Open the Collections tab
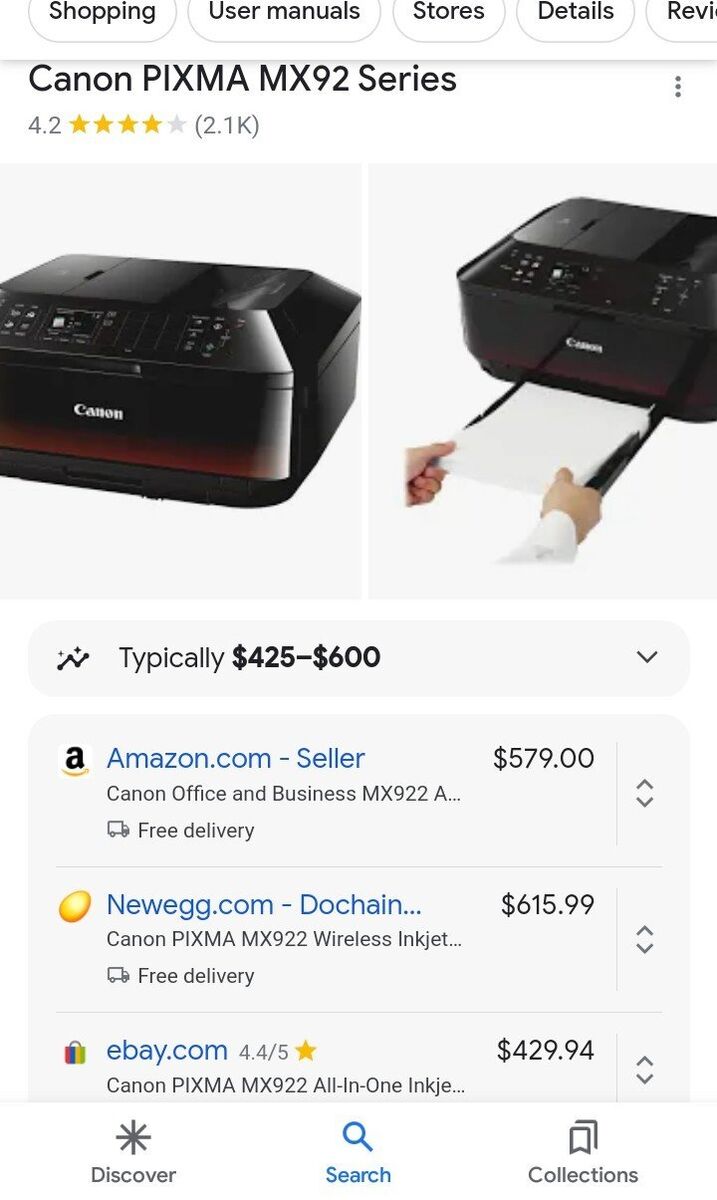The height and width of the screenshot is (1200, 717). tap(583, 1152)
